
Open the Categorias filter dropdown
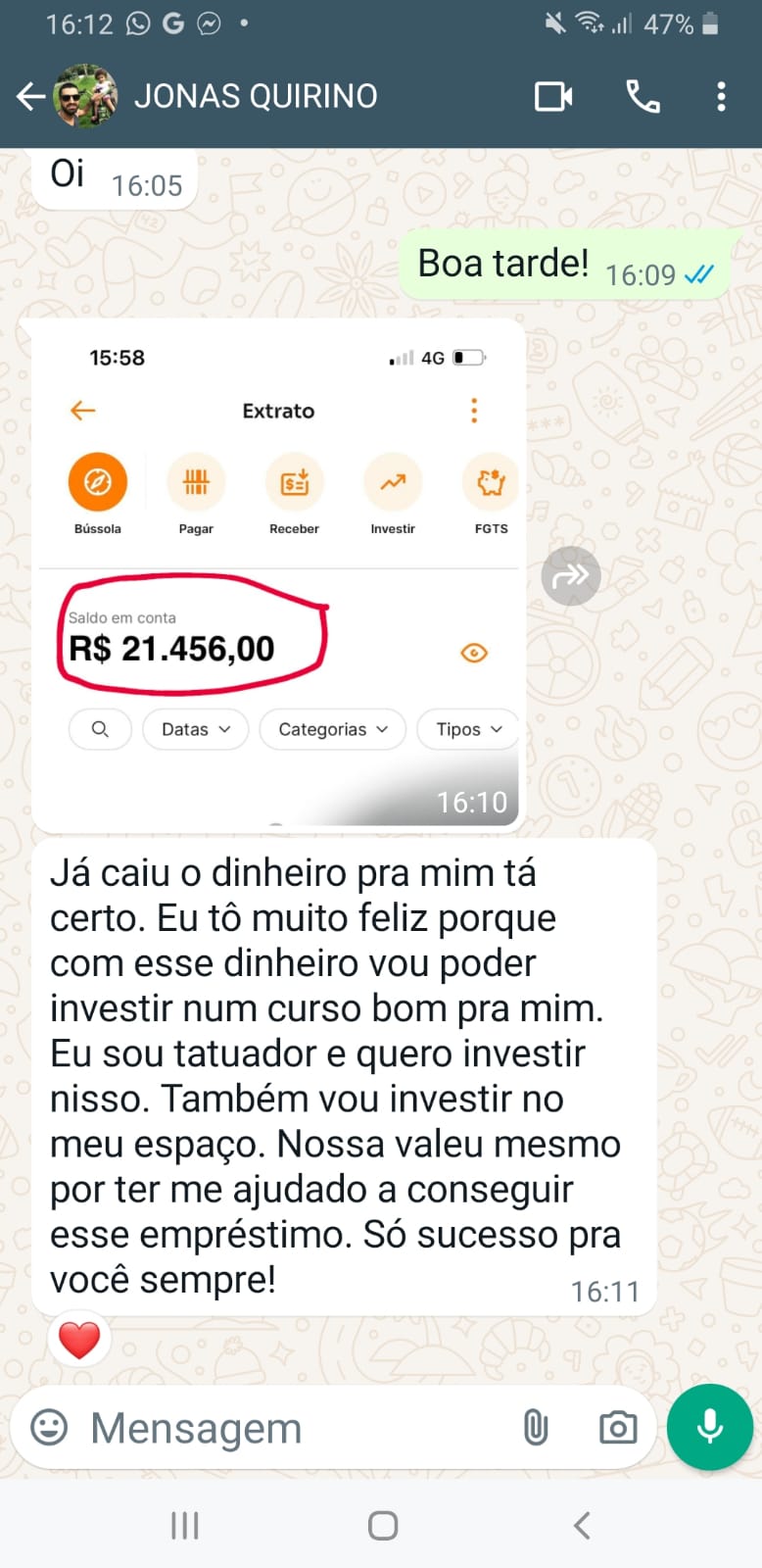pyautogui.click(x=332, y=729)
